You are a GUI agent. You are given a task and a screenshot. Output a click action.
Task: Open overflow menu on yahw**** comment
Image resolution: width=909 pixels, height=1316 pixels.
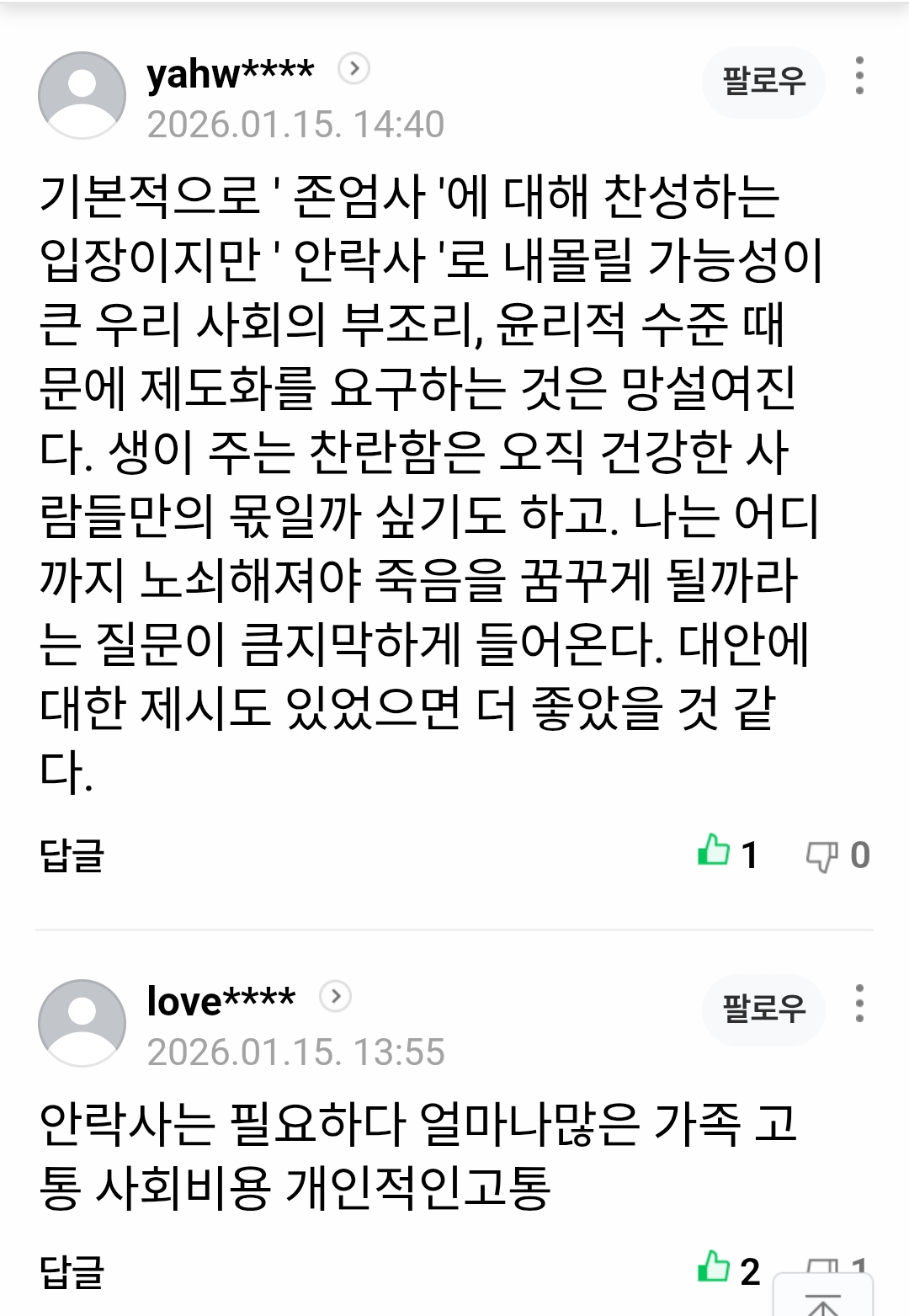tap(859, 76)
